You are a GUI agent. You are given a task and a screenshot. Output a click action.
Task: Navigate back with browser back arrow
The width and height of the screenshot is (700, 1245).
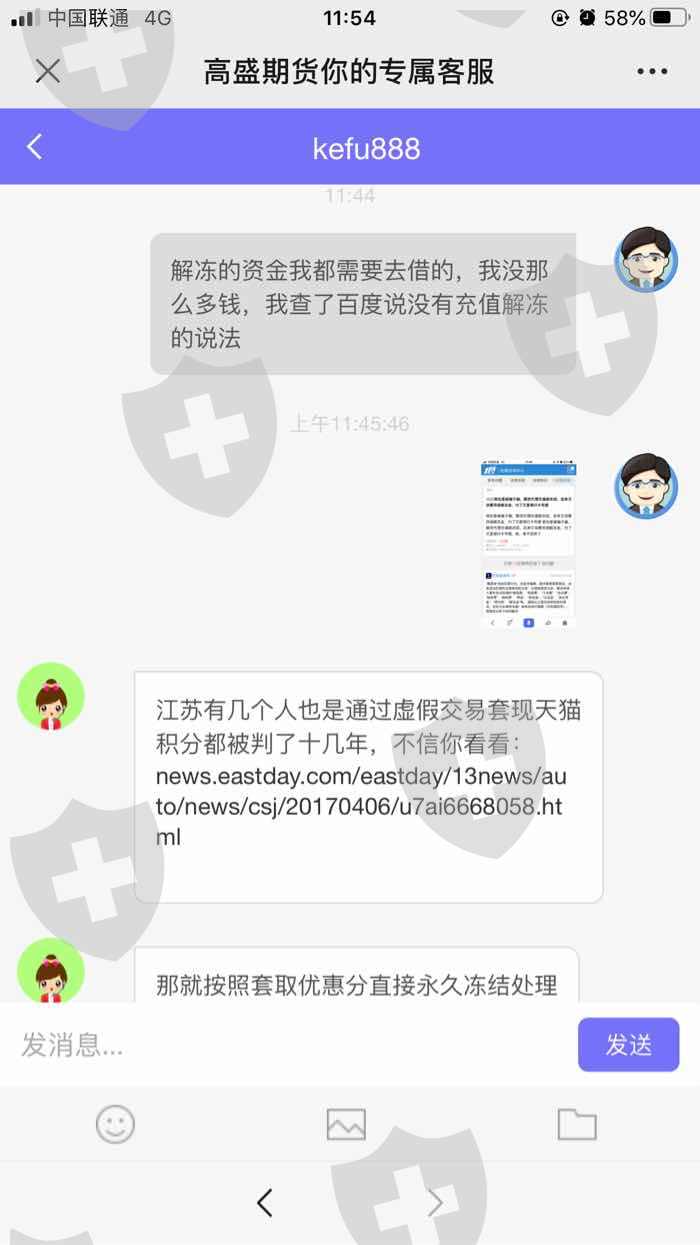(264, 1202)
